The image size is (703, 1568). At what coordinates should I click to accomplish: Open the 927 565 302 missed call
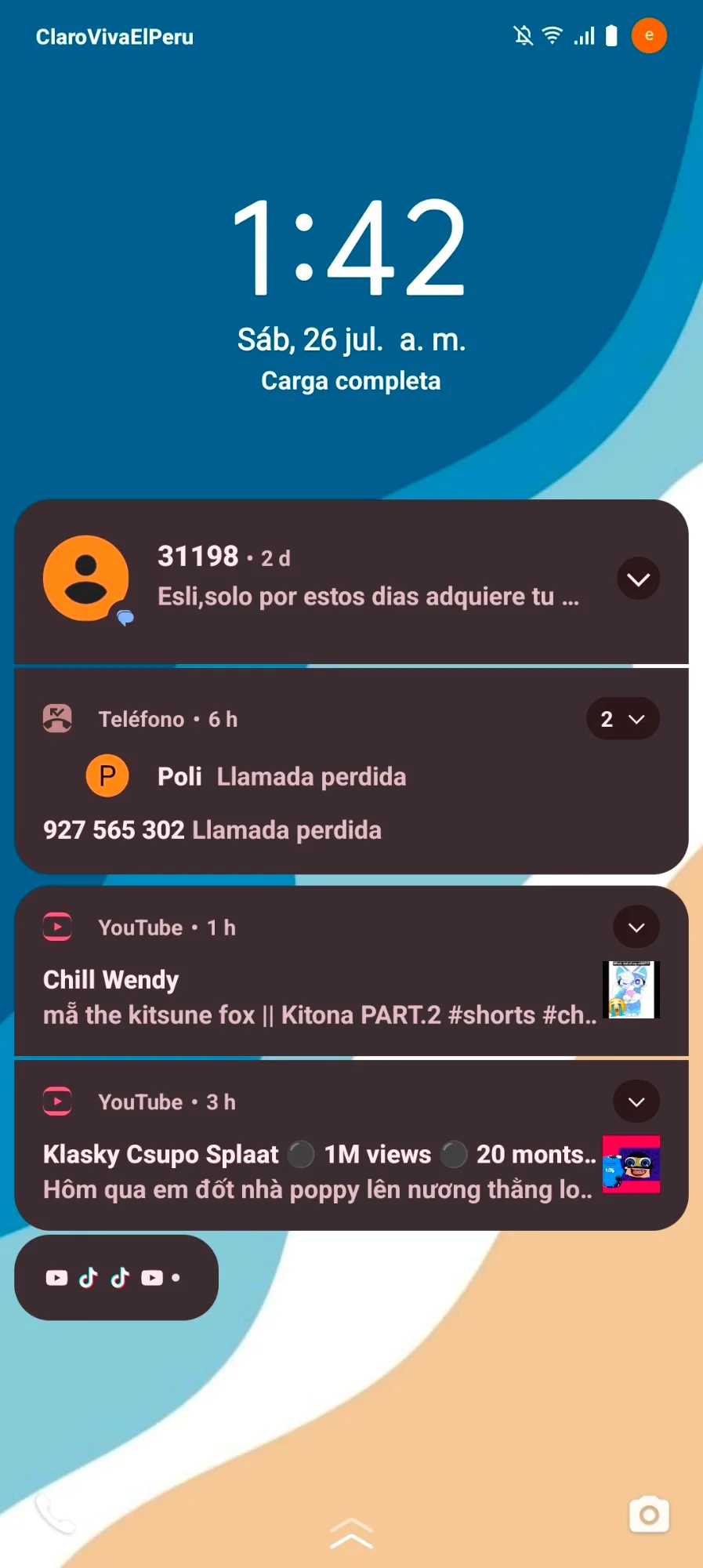coord(212,829)
